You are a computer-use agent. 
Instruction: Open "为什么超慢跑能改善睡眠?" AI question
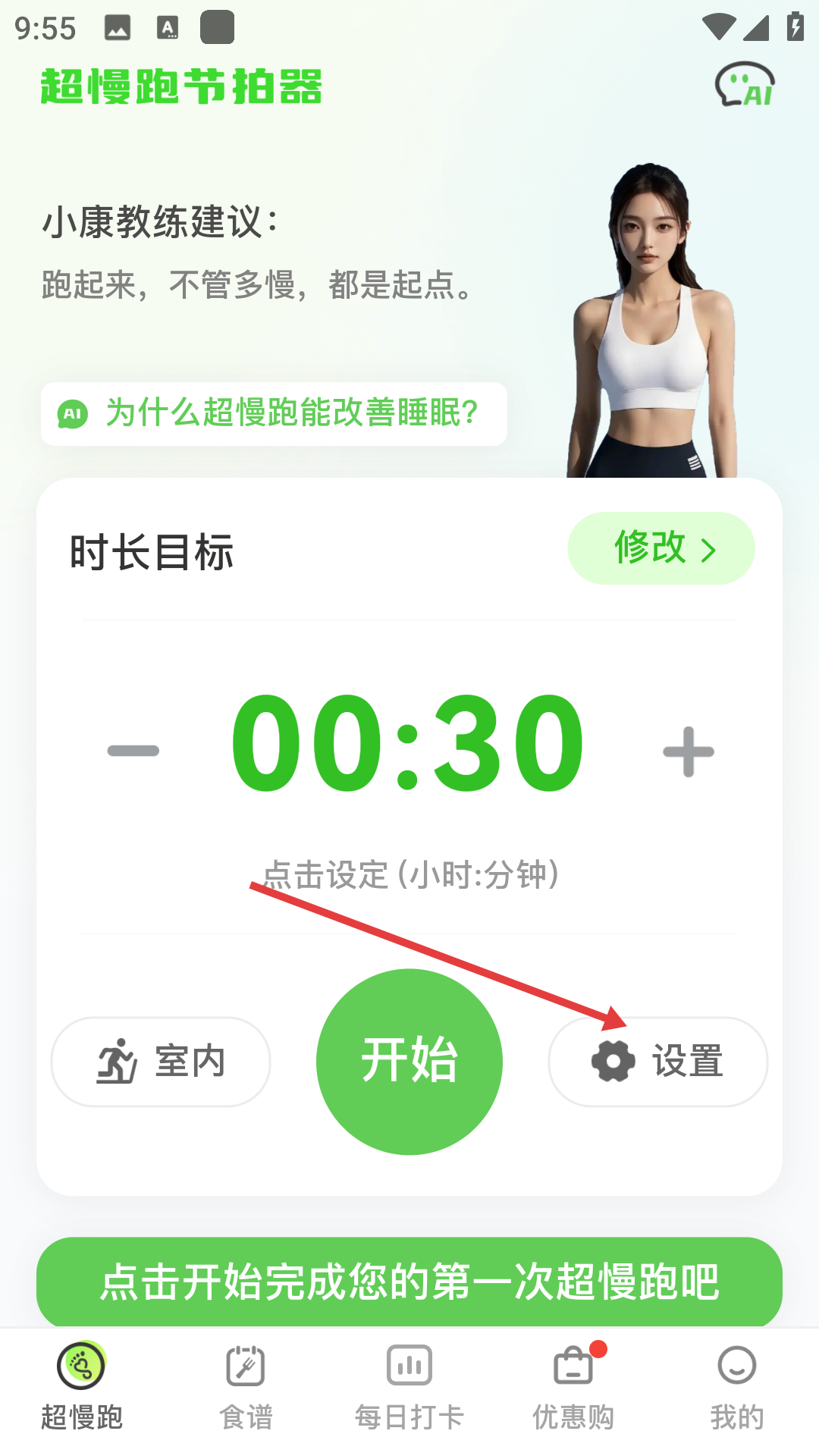click(274, 414)
